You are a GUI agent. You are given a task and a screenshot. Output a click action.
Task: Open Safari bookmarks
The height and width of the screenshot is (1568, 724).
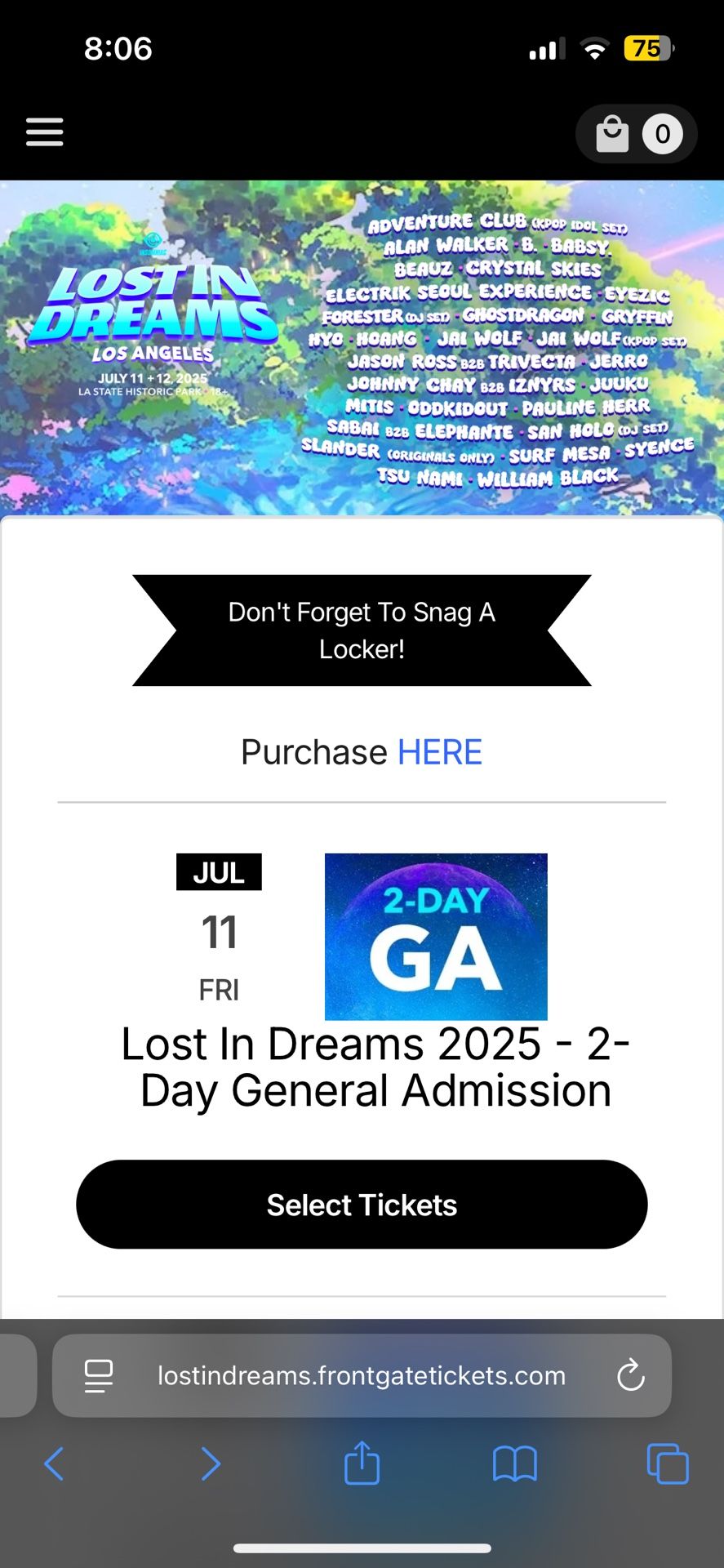(514, 1463)
